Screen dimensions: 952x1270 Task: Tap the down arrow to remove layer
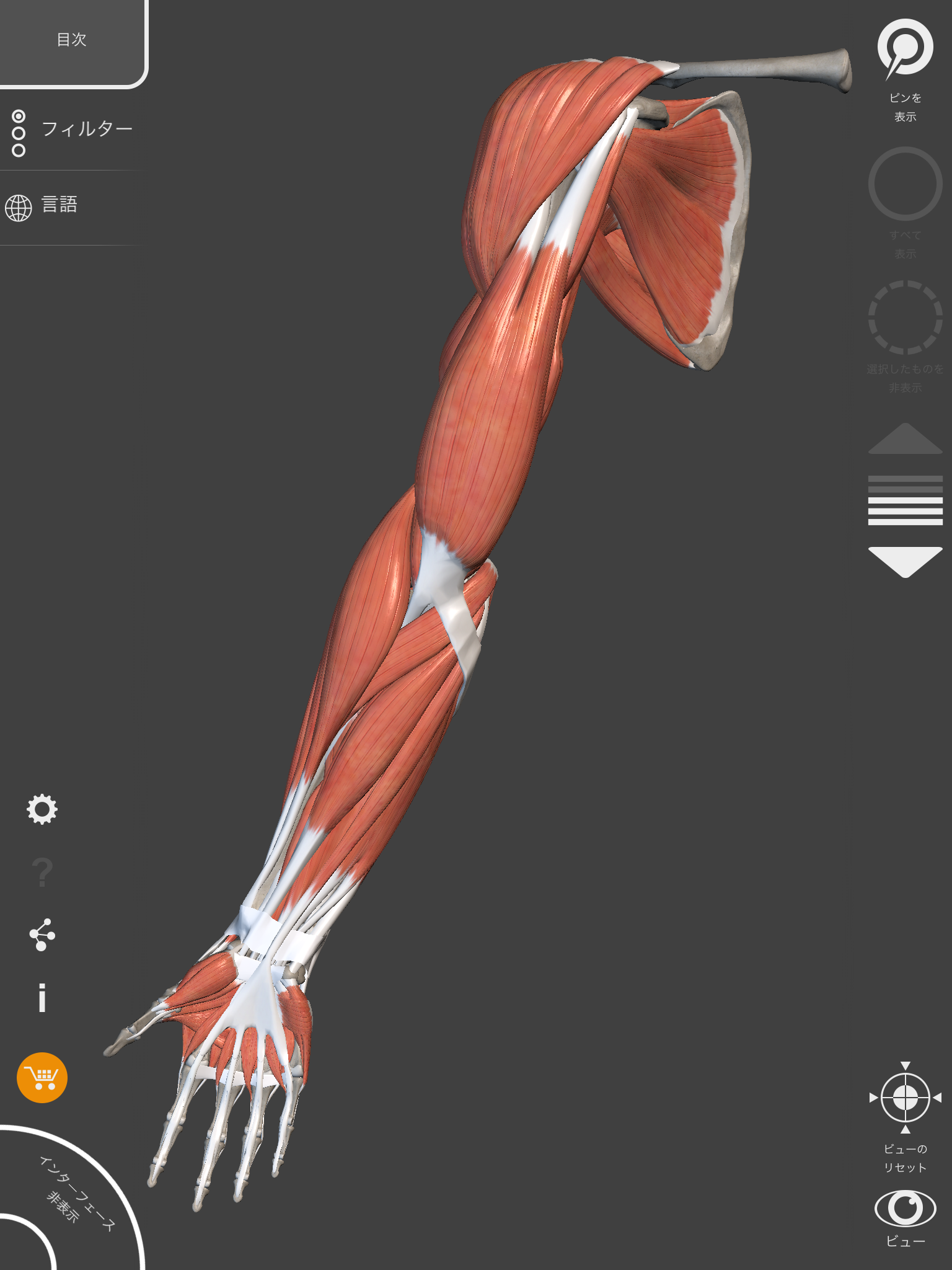tap(905, 561)
